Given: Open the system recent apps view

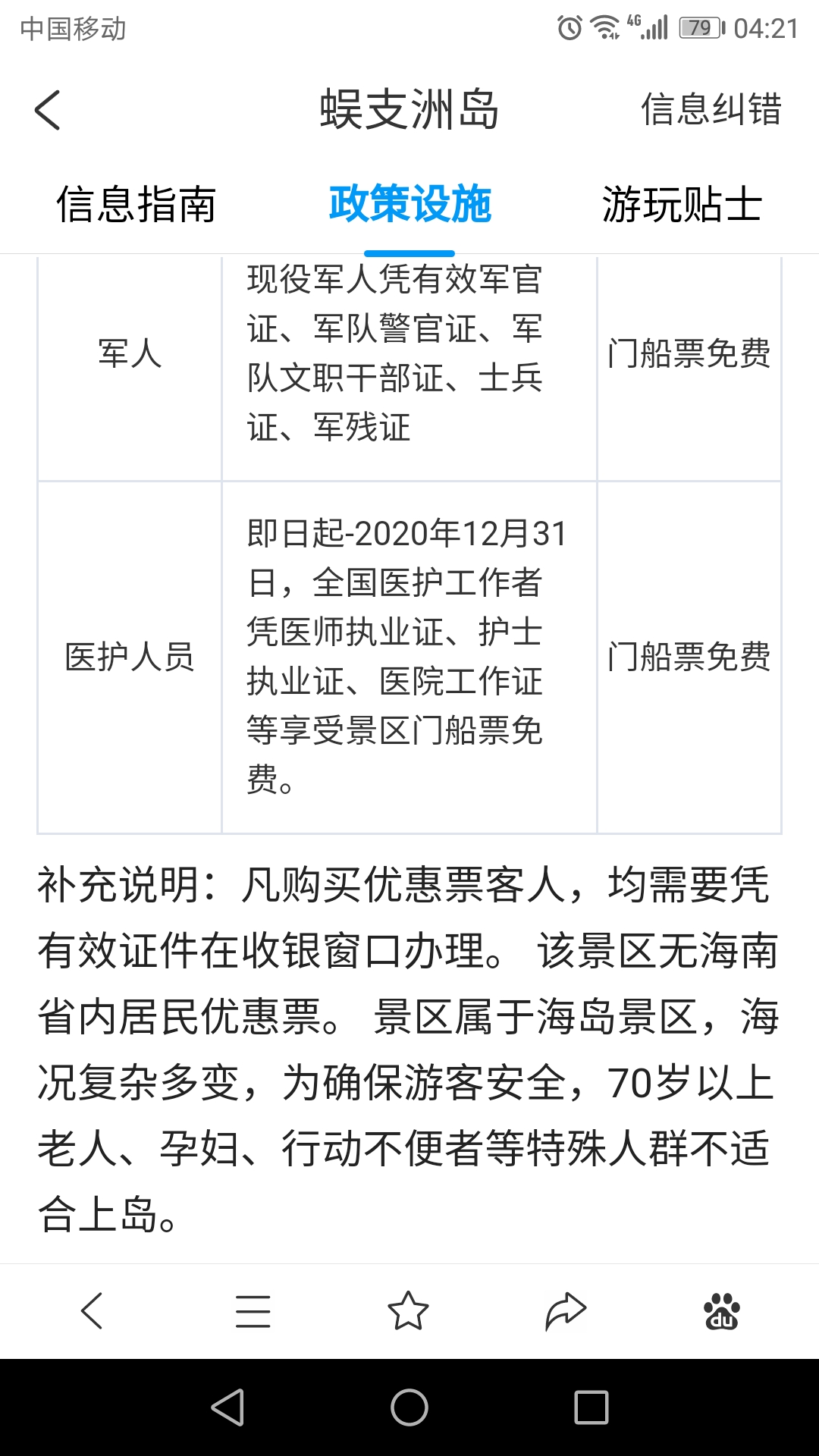Looking at the screenshot, I should point(591,1407).
